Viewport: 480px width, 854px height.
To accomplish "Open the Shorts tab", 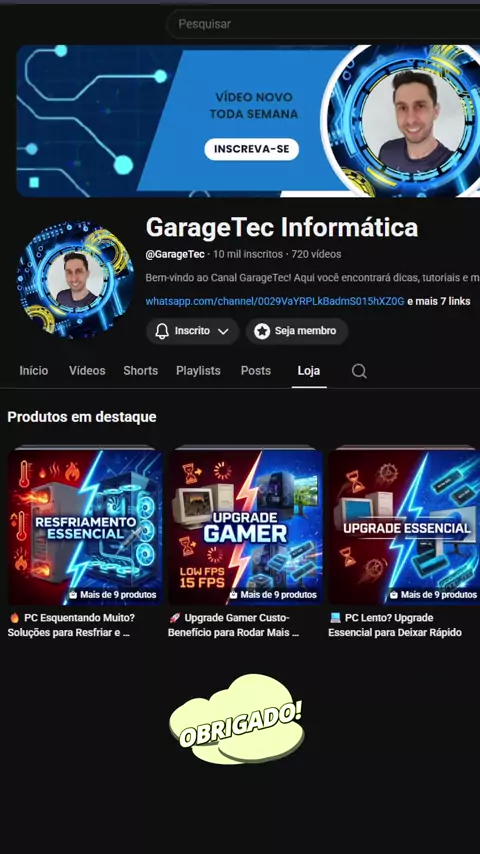I will pyautogui.click(x=141, y=371).
